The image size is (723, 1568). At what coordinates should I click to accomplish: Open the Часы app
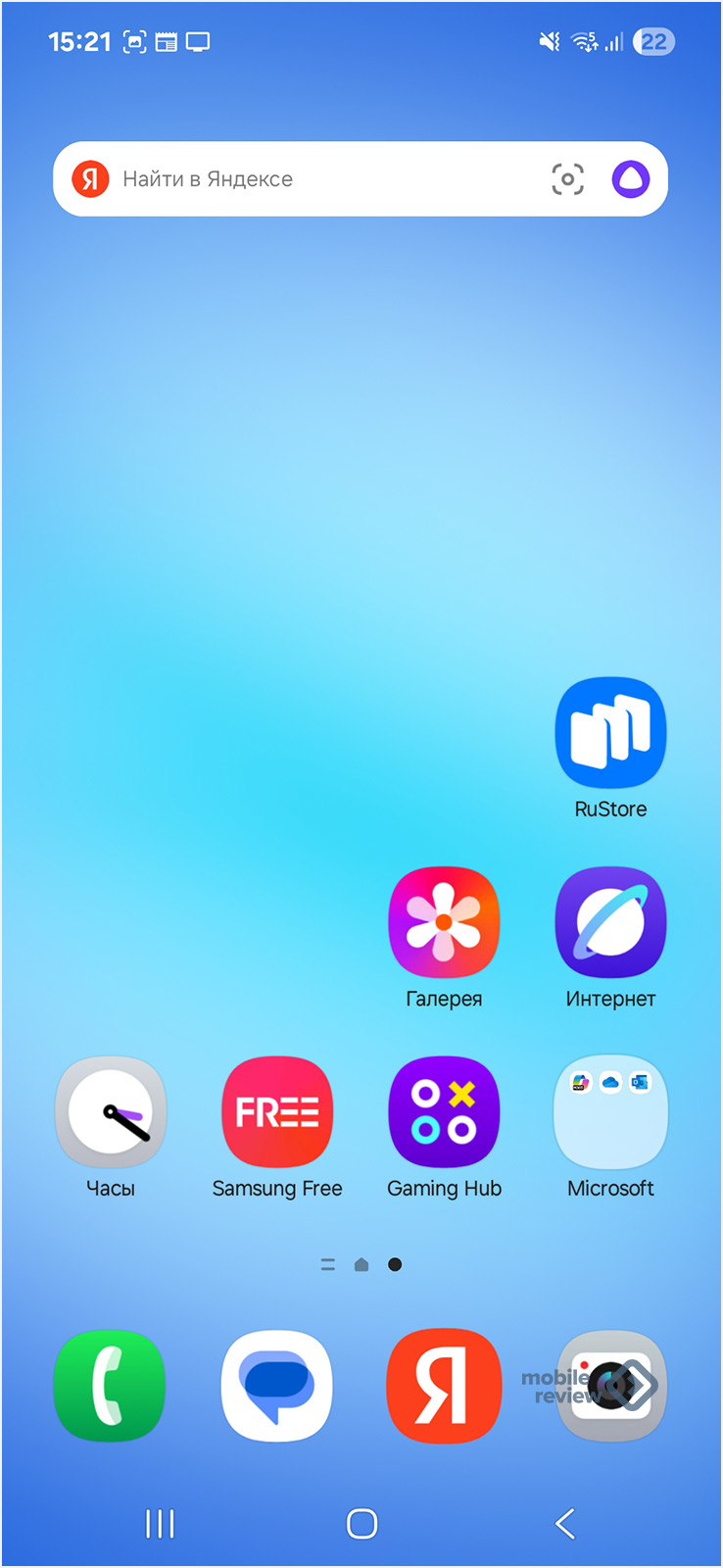(x=111, y=1112)
